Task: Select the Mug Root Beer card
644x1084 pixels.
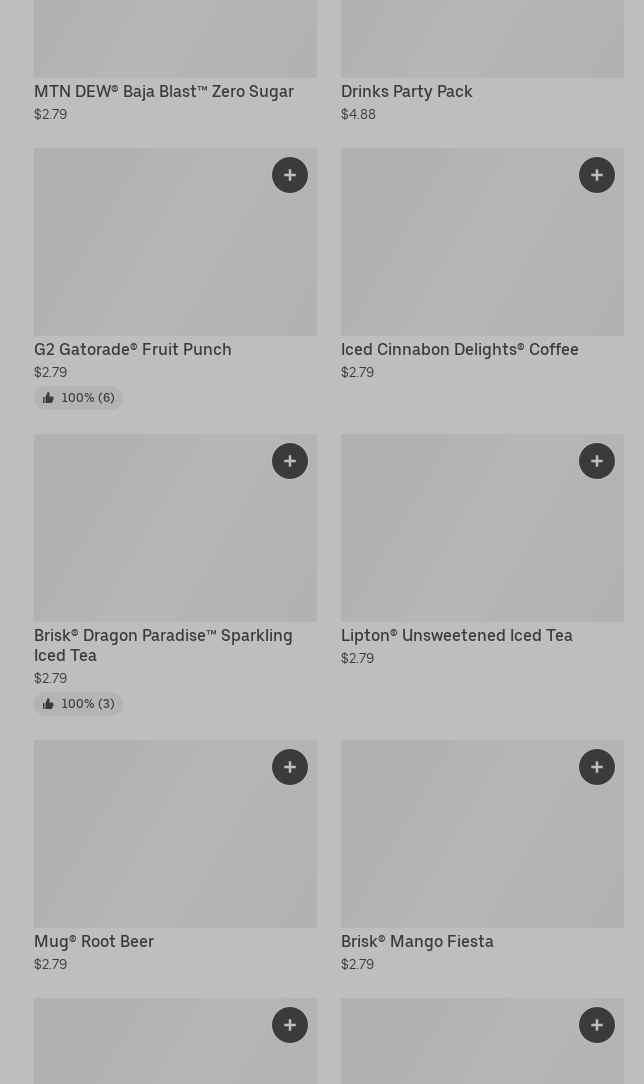Action: click(94, 941)
